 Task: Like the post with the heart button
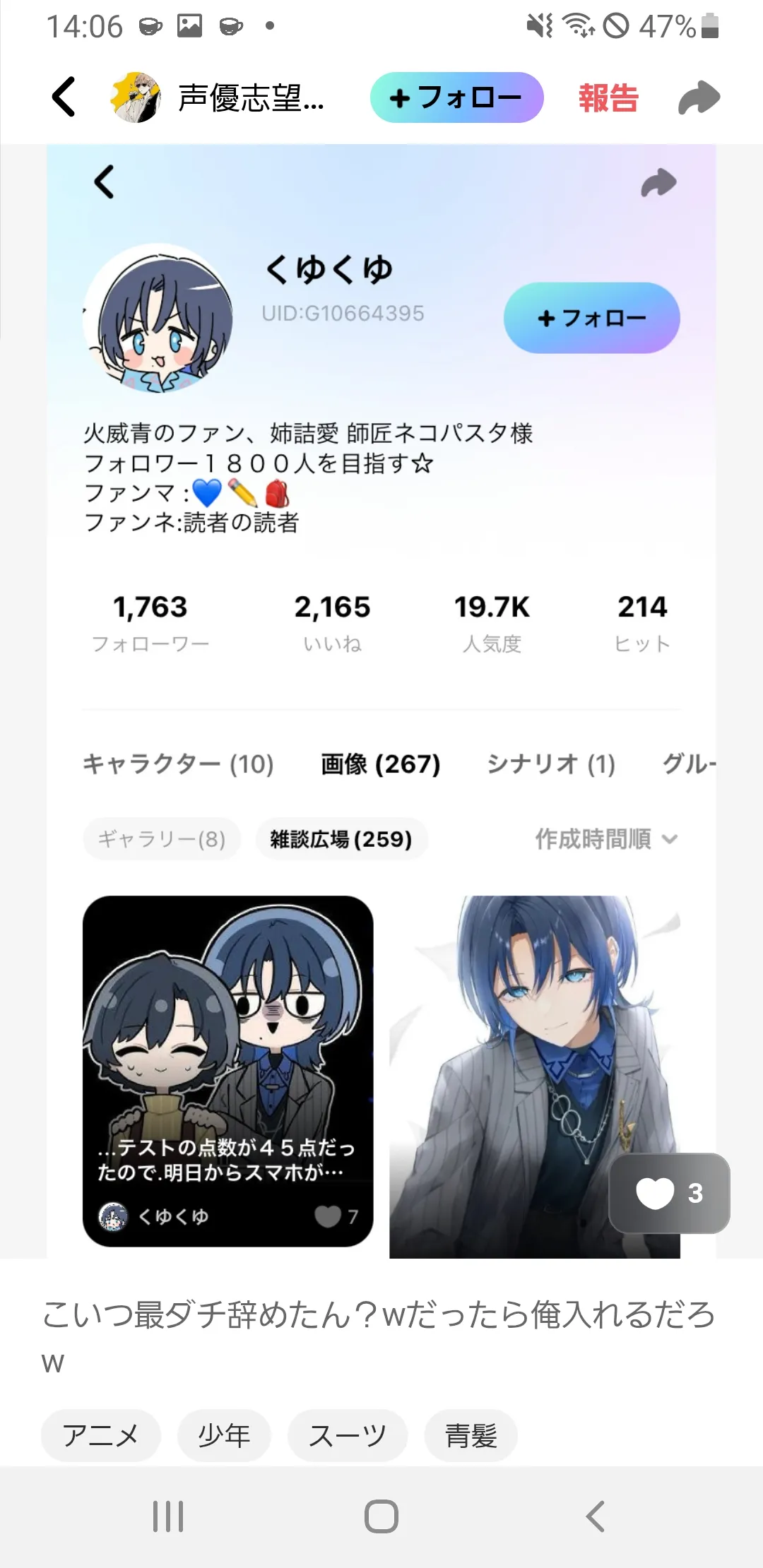pyautogui.click(x=669, y=1193)
